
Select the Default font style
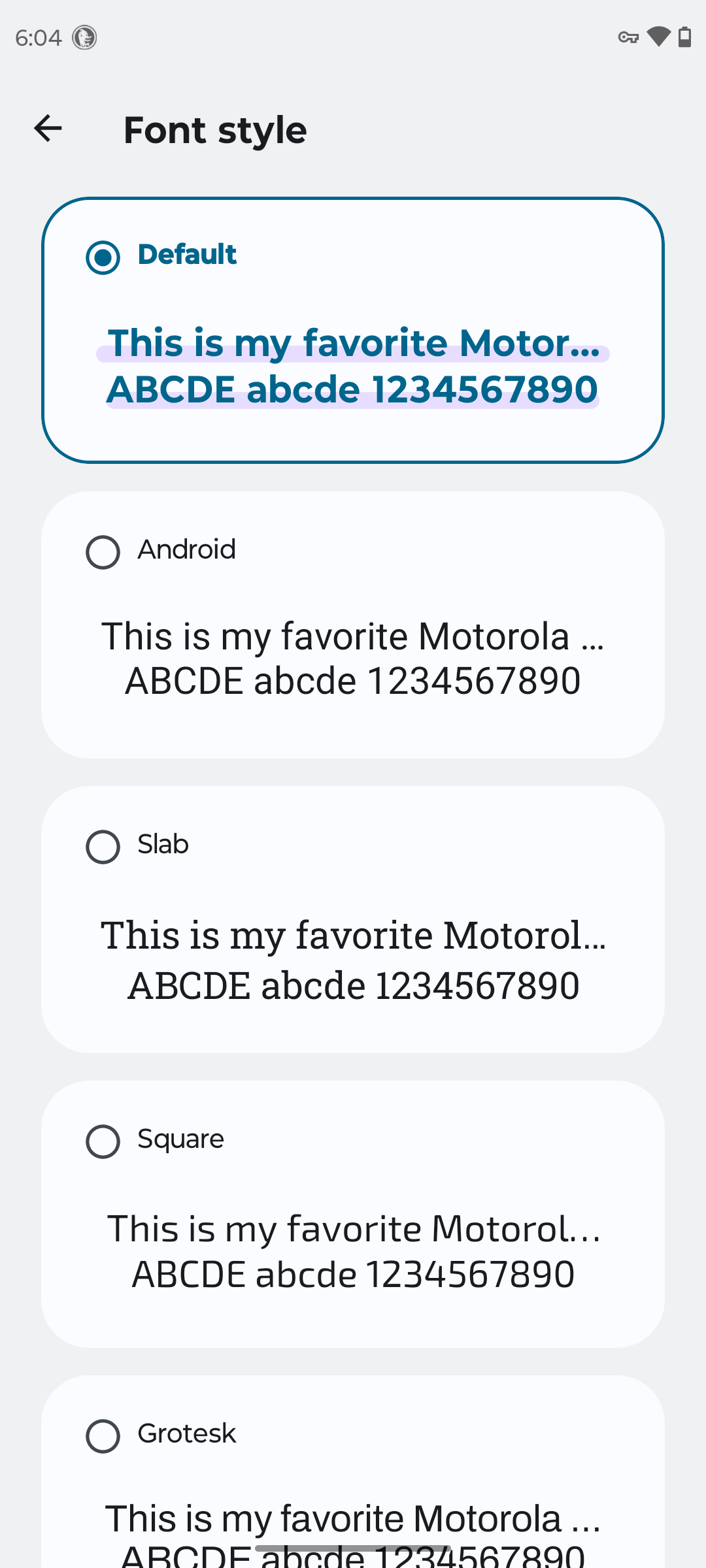coord(353,331)
